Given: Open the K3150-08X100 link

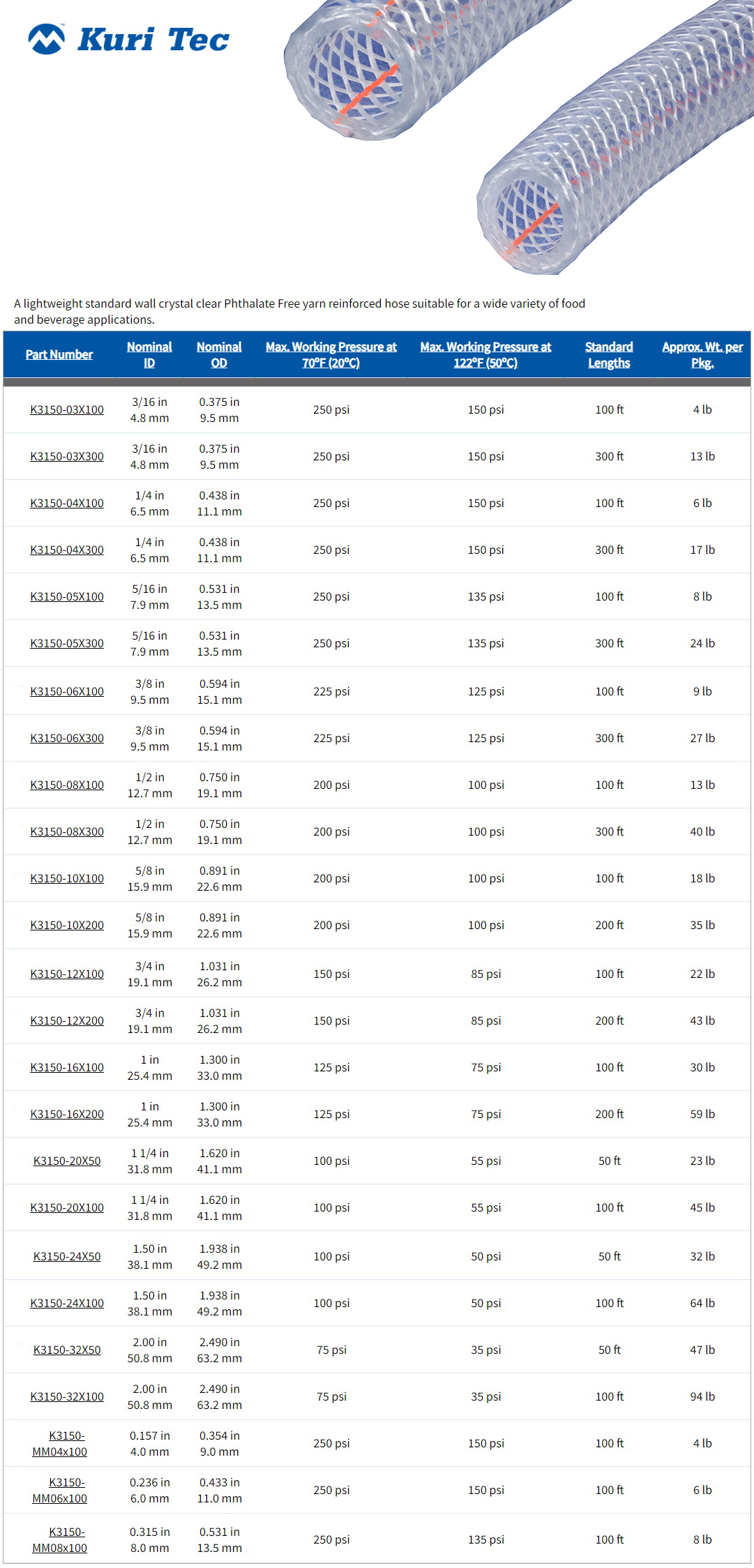Looking at the screenshot, I should pyautogui.click(x=67, y=785).
